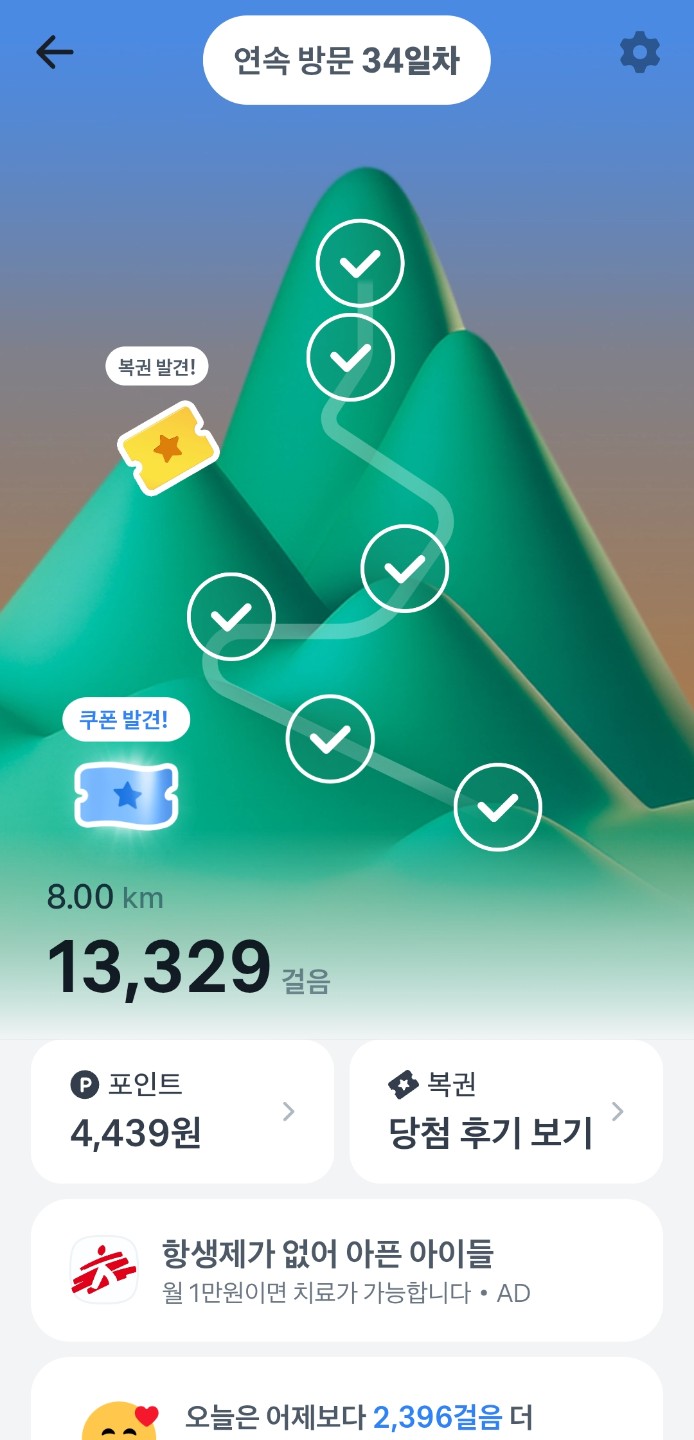Open the 어제보다 2,396걸음 step comparison card

tap(346, 1410)
